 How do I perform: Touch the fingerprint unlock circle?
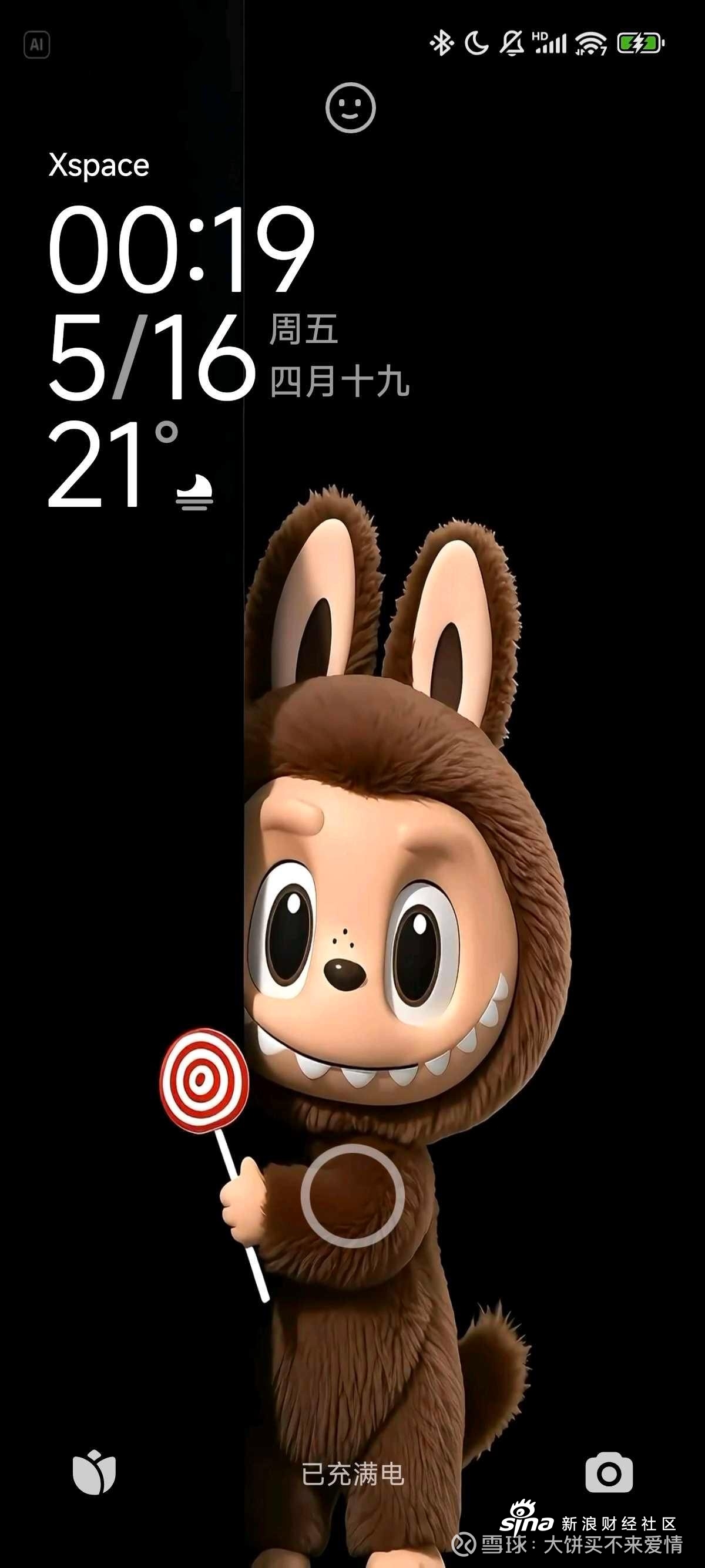point(352,1196)
